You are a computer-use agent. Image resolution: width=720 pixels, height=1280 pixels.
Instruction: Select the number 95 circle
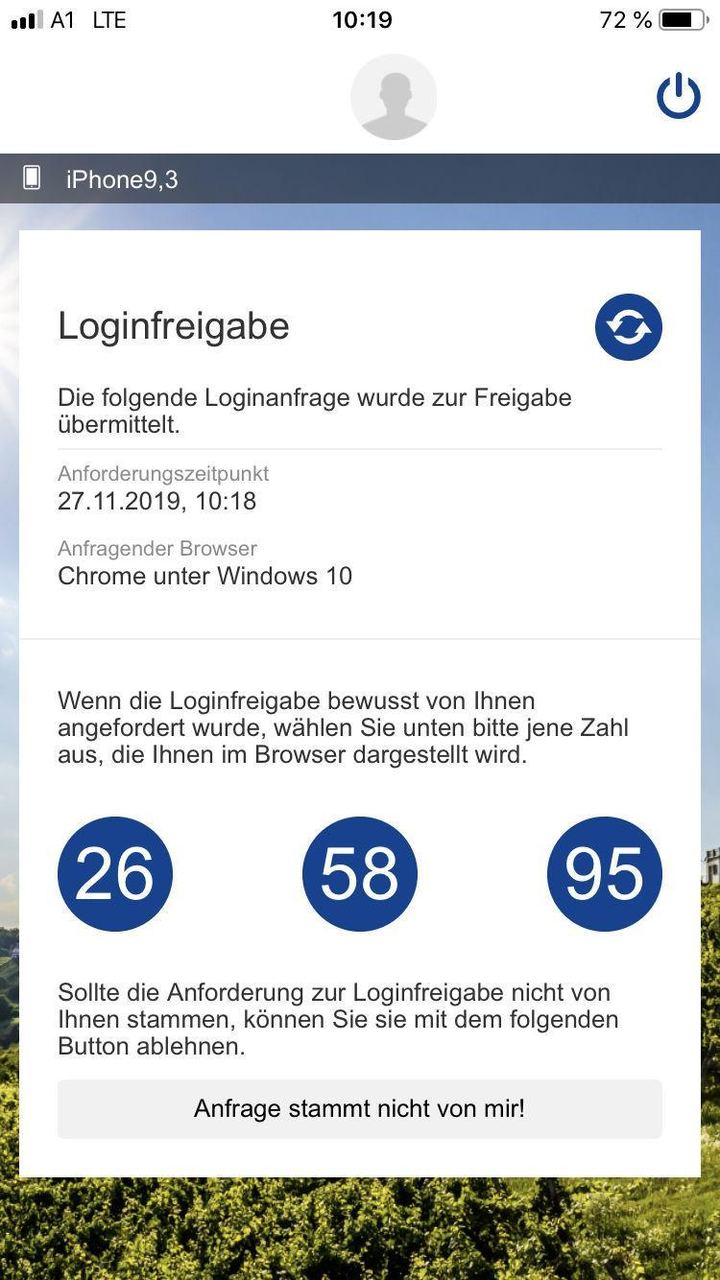click(x=604, y=872)
